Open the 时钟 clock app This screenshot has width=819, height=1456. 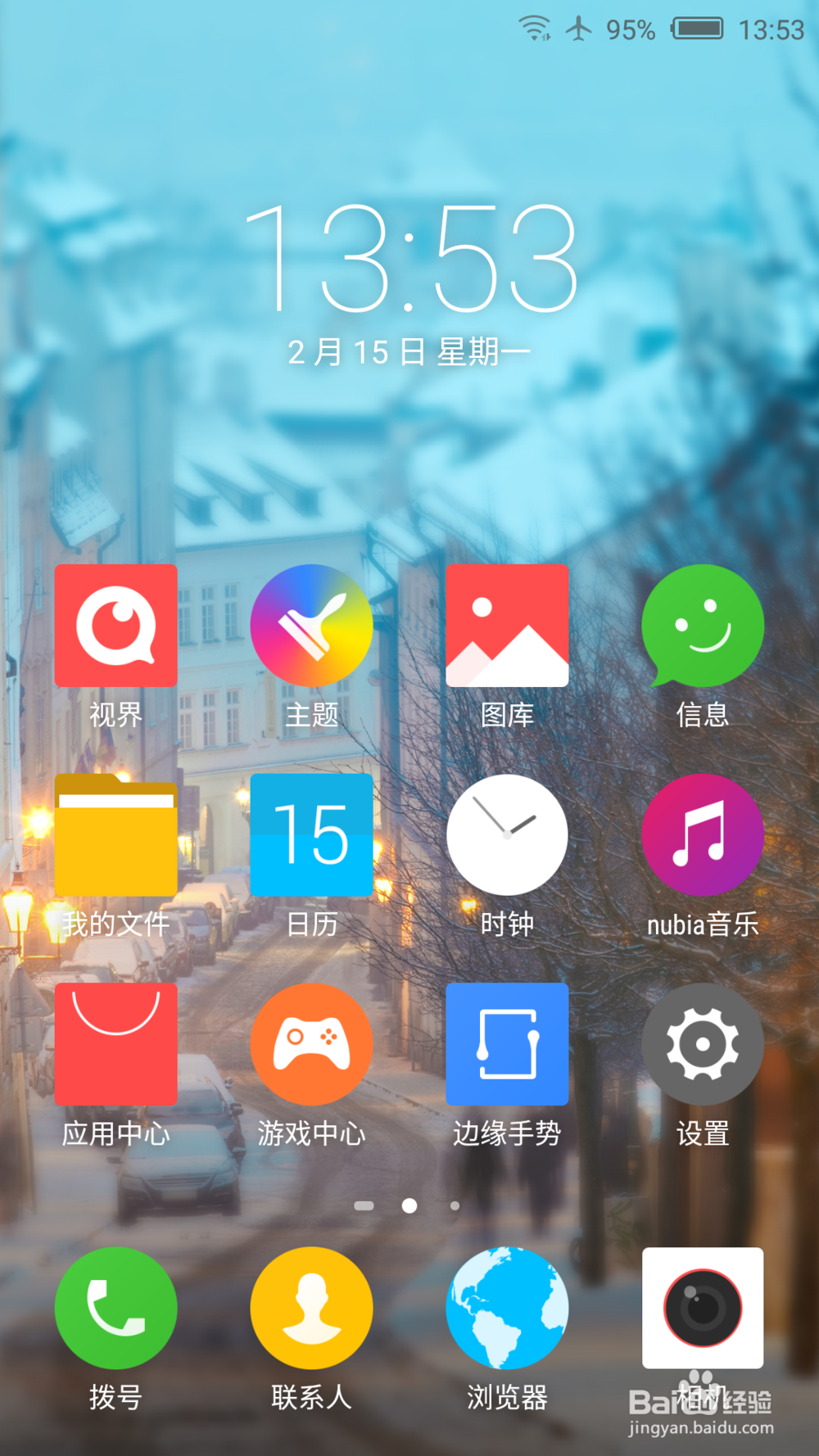pos(507,834)
